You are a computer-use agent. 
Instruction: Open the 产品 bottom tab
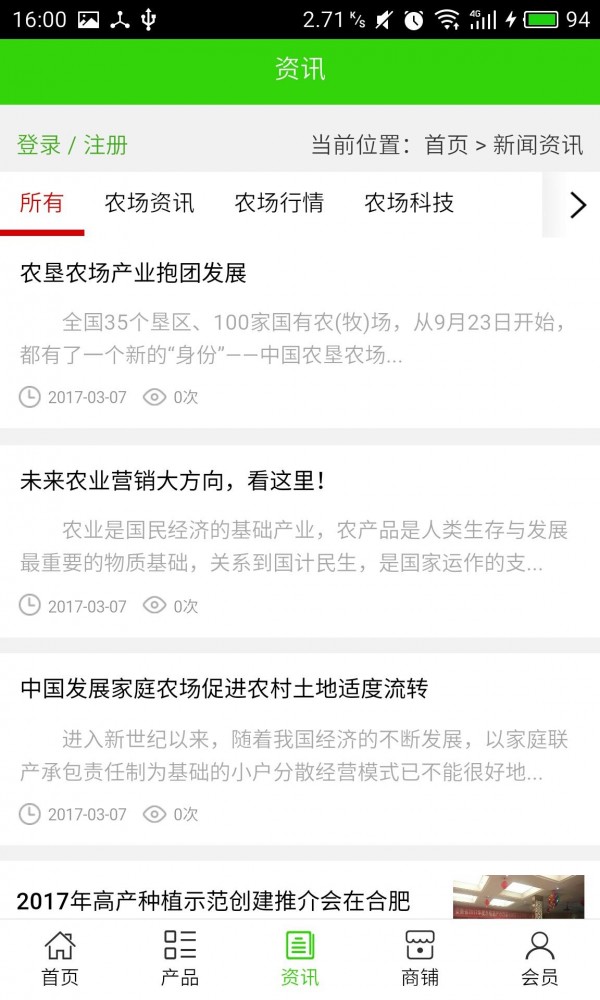pos(180,958)
